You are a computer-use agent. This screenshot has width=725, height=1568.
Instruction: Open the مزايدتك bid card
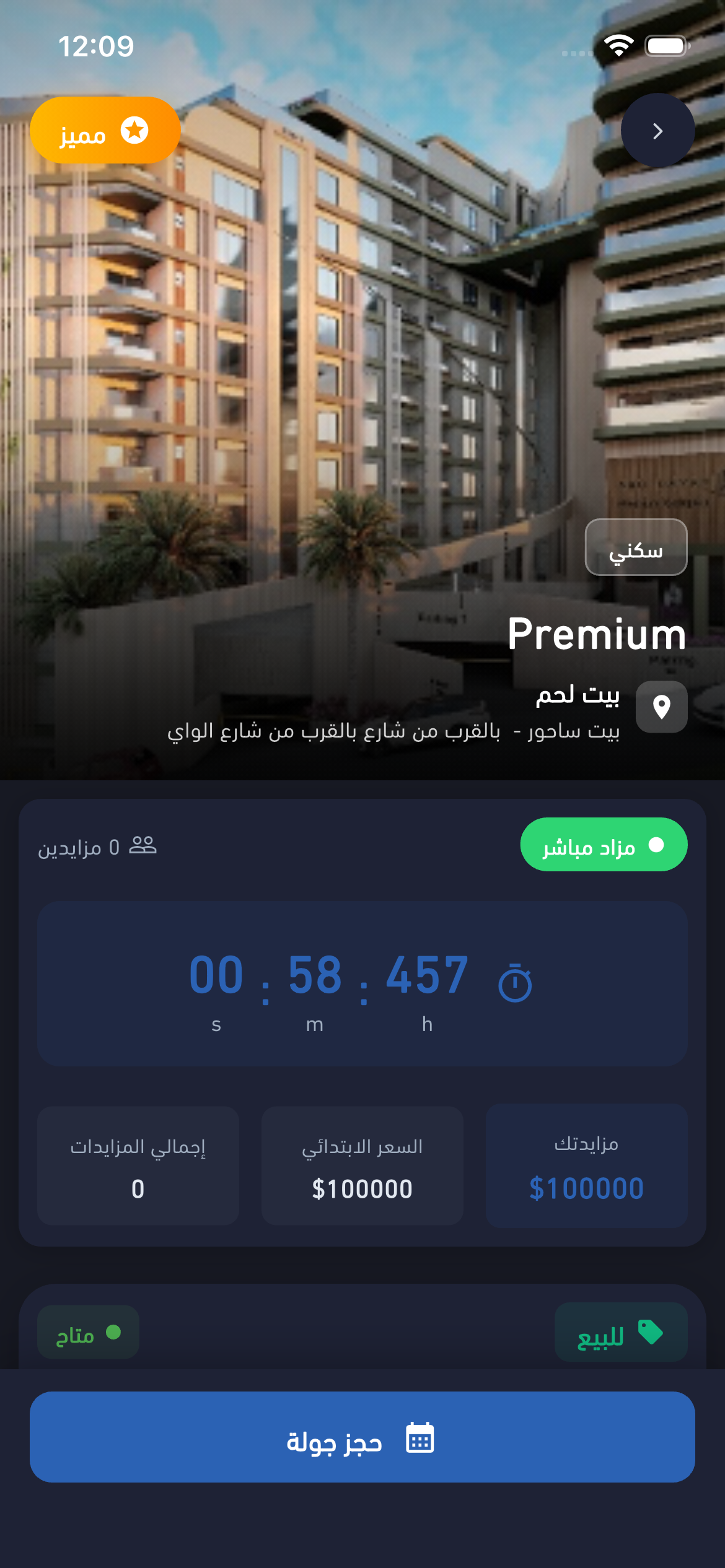(586, 1166)
